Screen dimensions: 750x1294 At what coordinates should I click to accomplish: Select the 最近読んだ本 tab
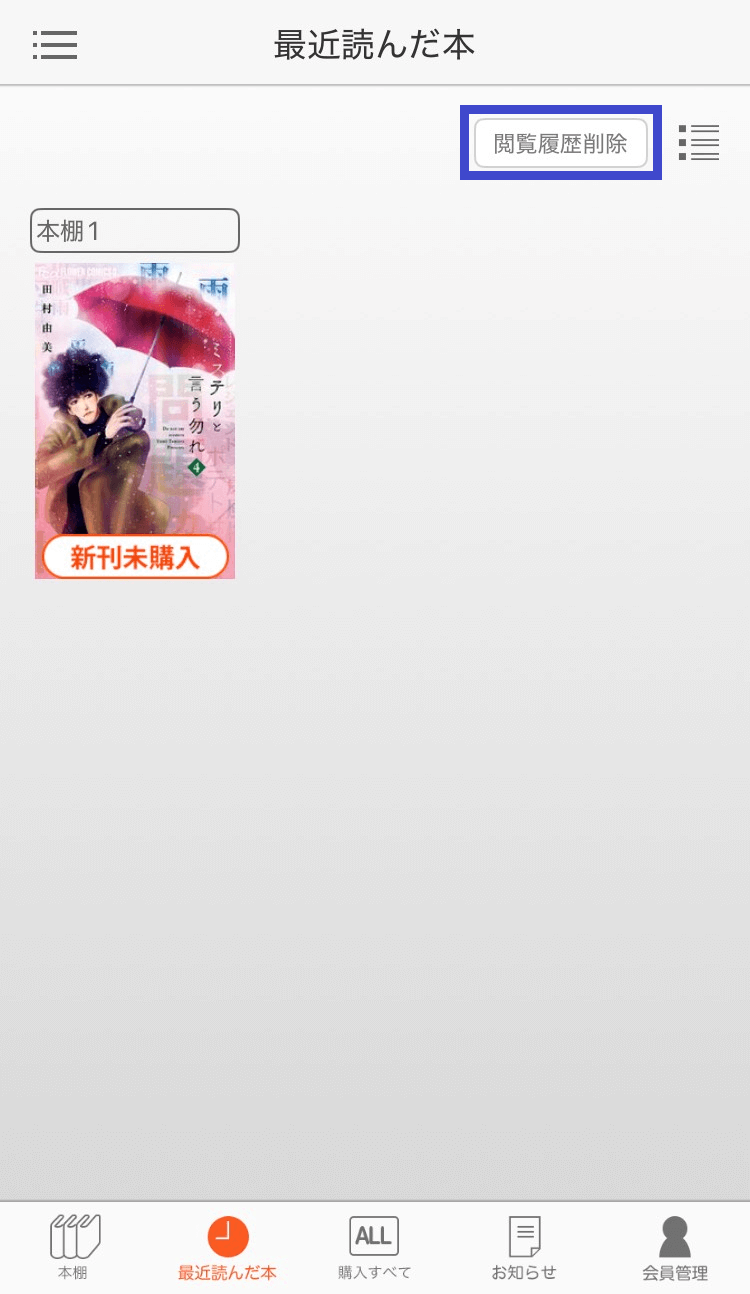tap(227, 1246)
